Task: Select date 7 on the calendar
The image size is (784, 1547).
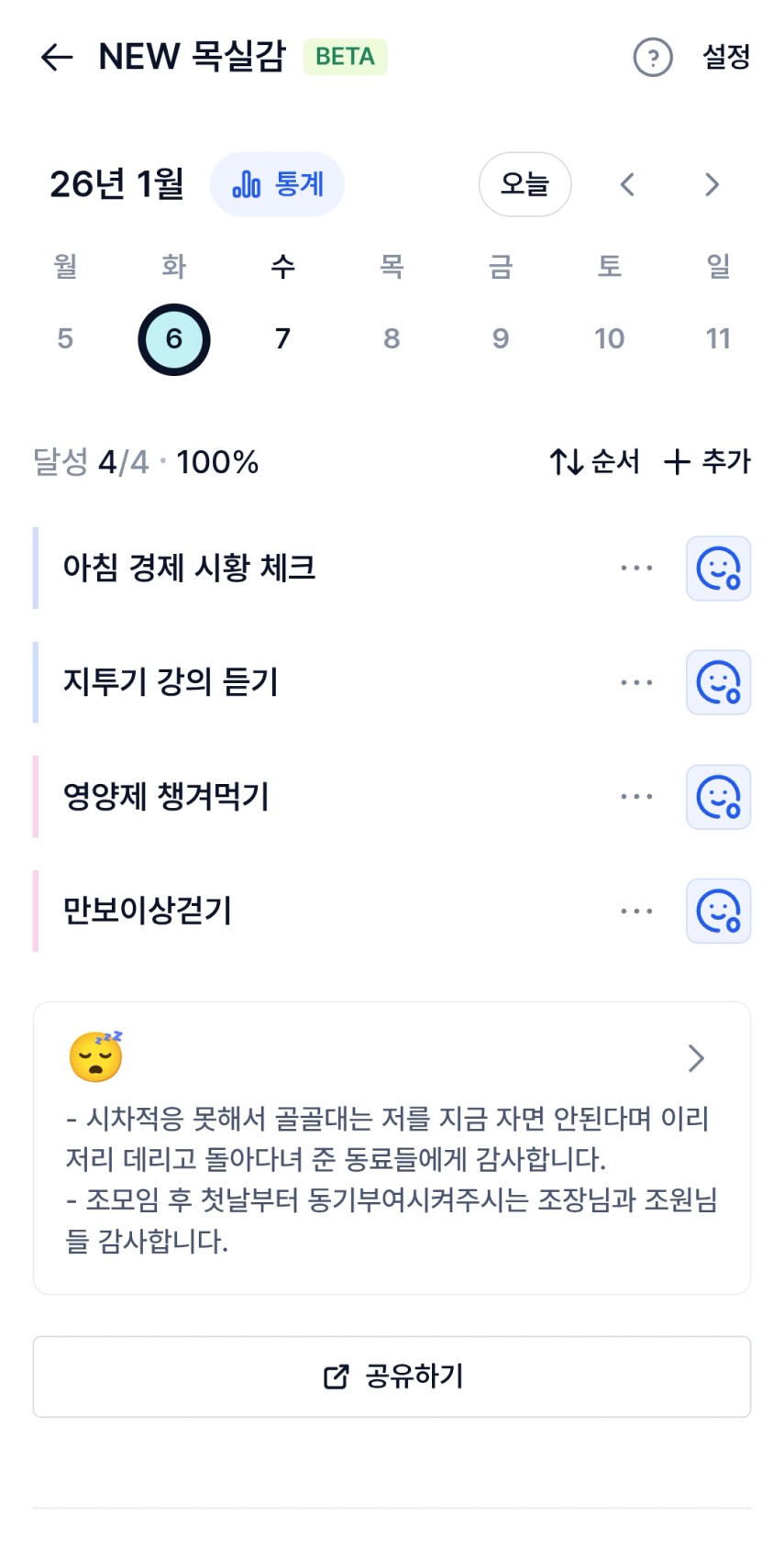Action: coord(282,338)
